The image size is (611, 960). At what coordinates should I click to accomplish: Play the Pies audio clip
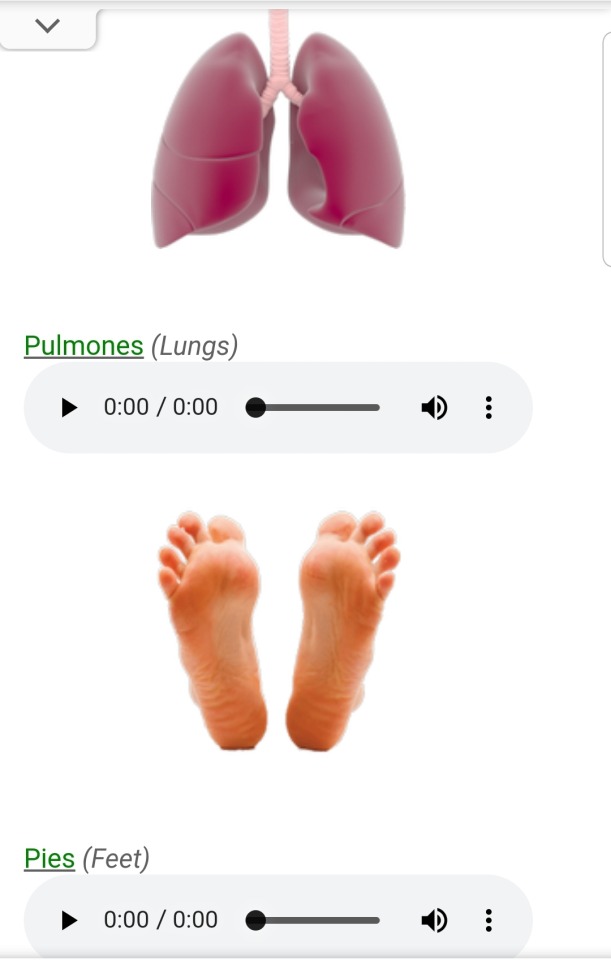(69, 921)
